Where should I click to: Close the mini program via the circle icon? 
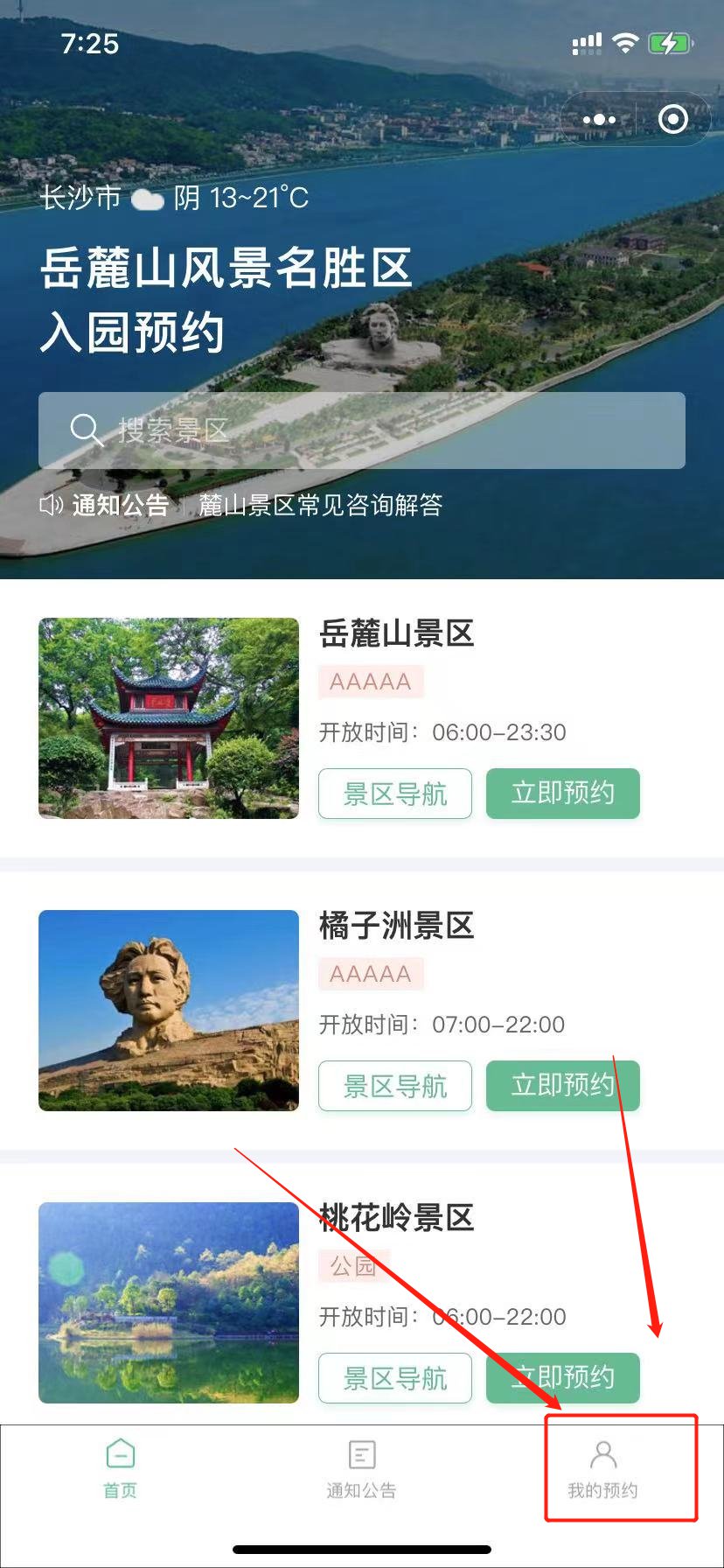click(672, 119)
